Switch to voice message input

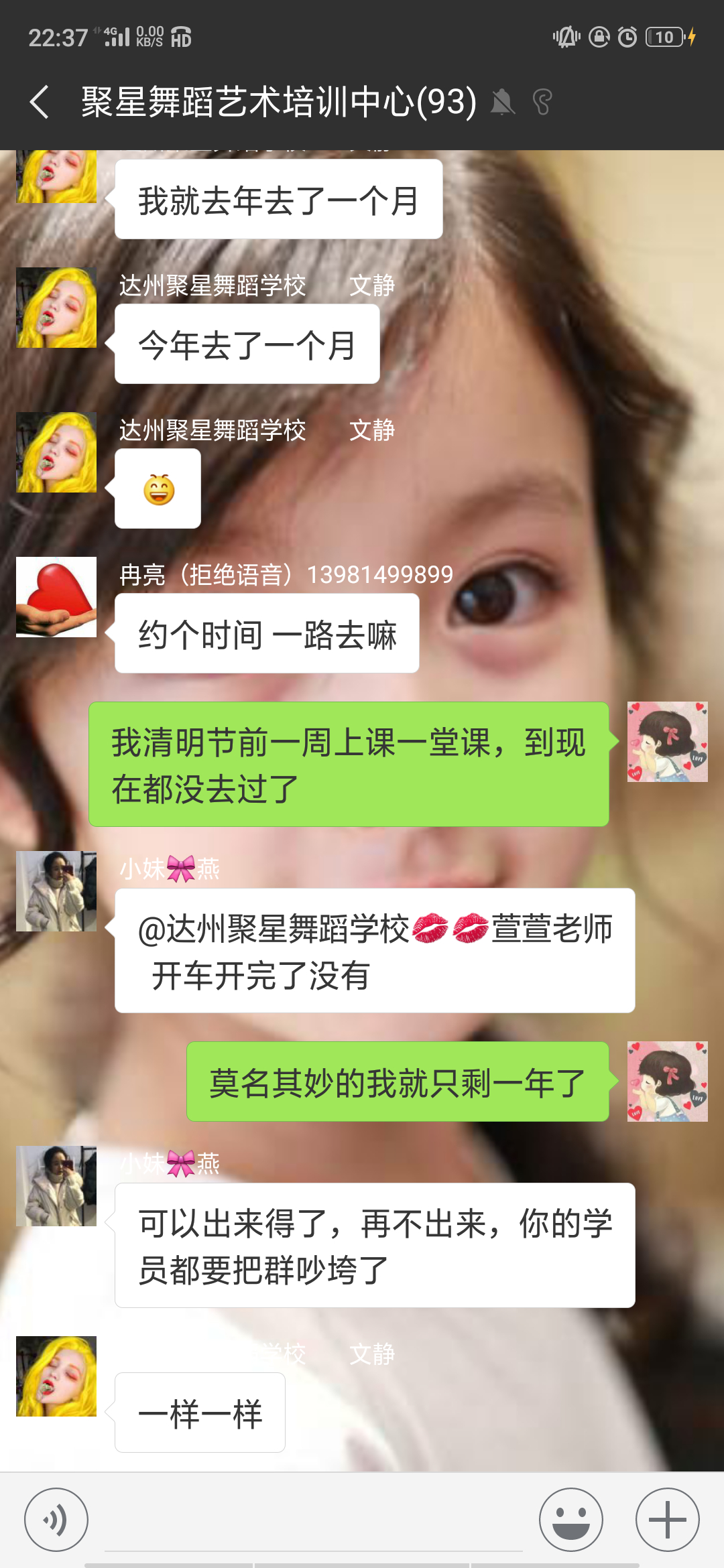pyautogui.click(x=56, y=1520)
